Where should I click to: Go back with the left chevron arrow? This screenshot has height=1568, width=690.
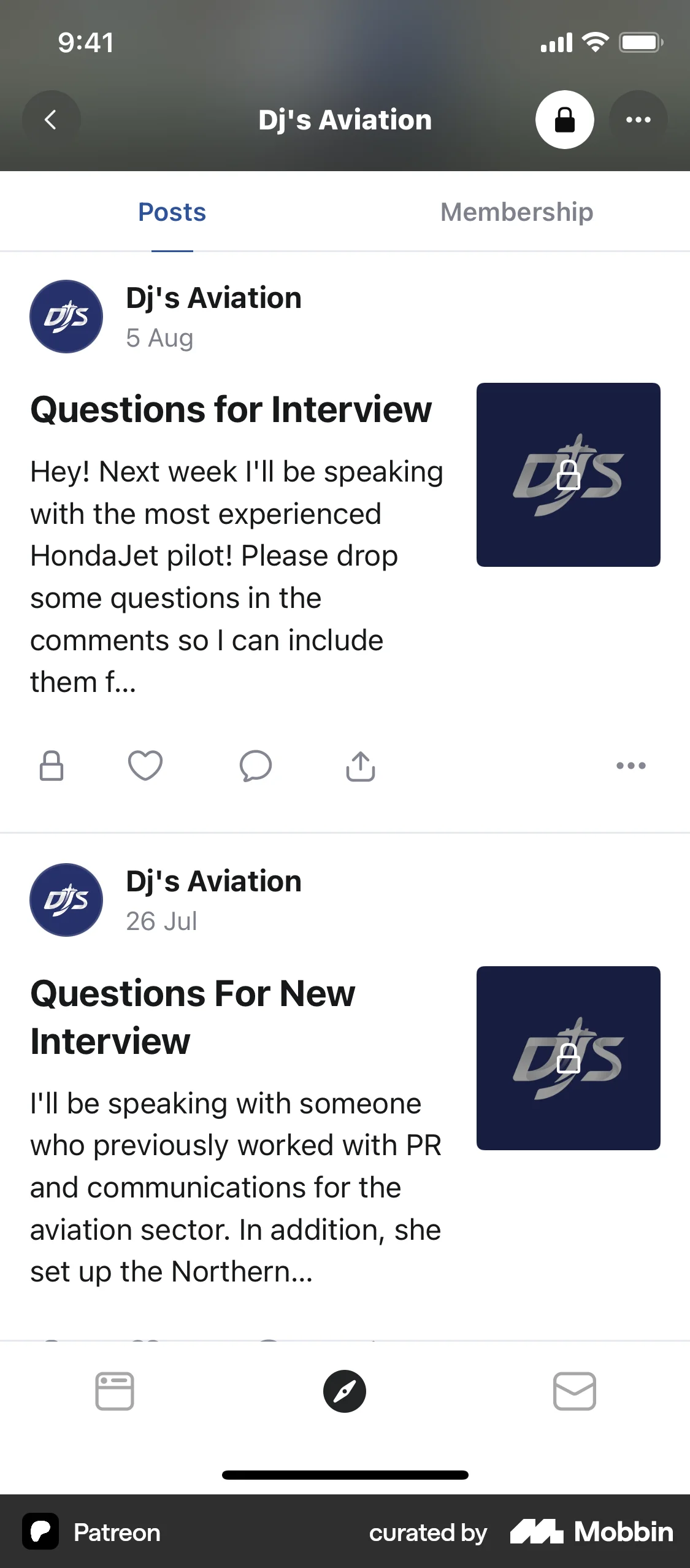[x=52, y=120]
